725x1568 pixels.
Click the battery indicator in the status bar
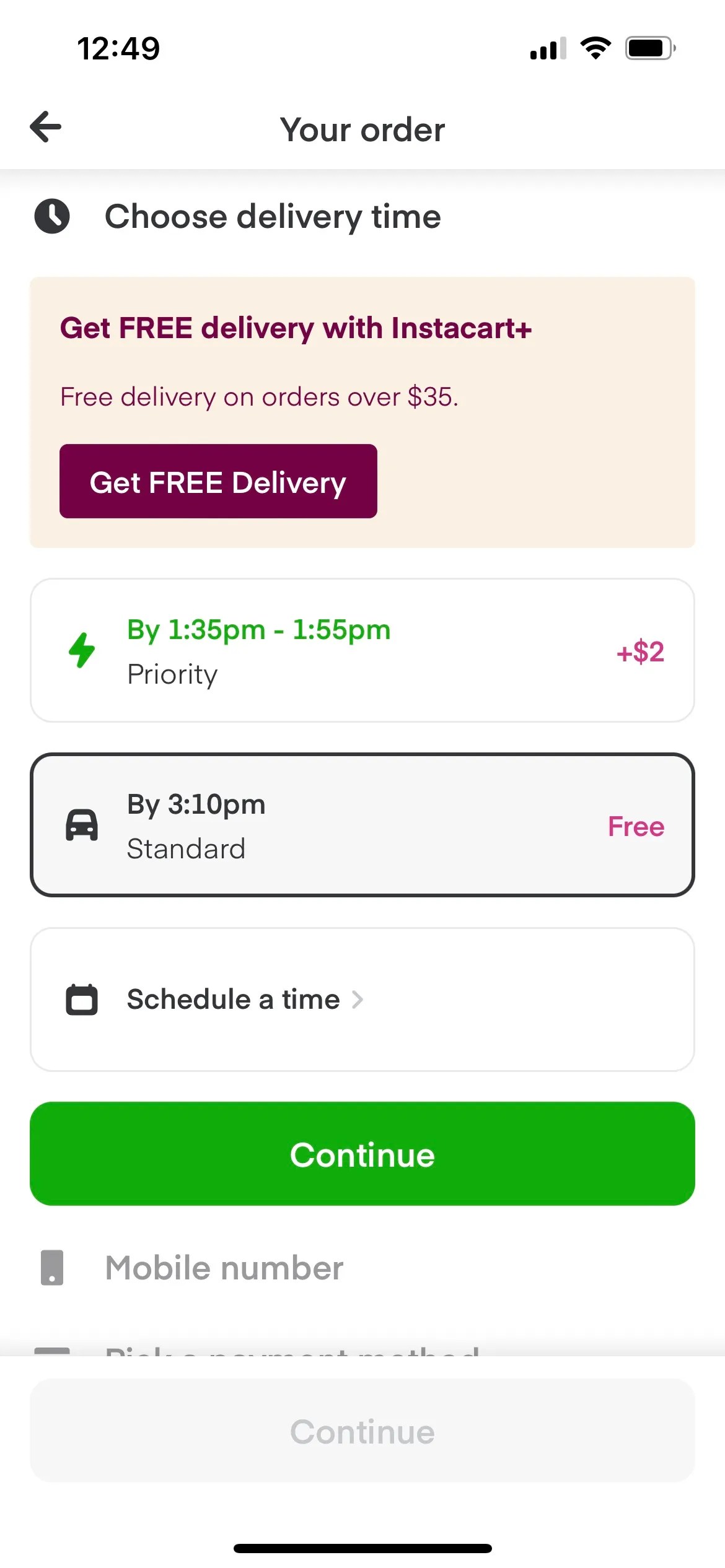[x=649, y=47]
